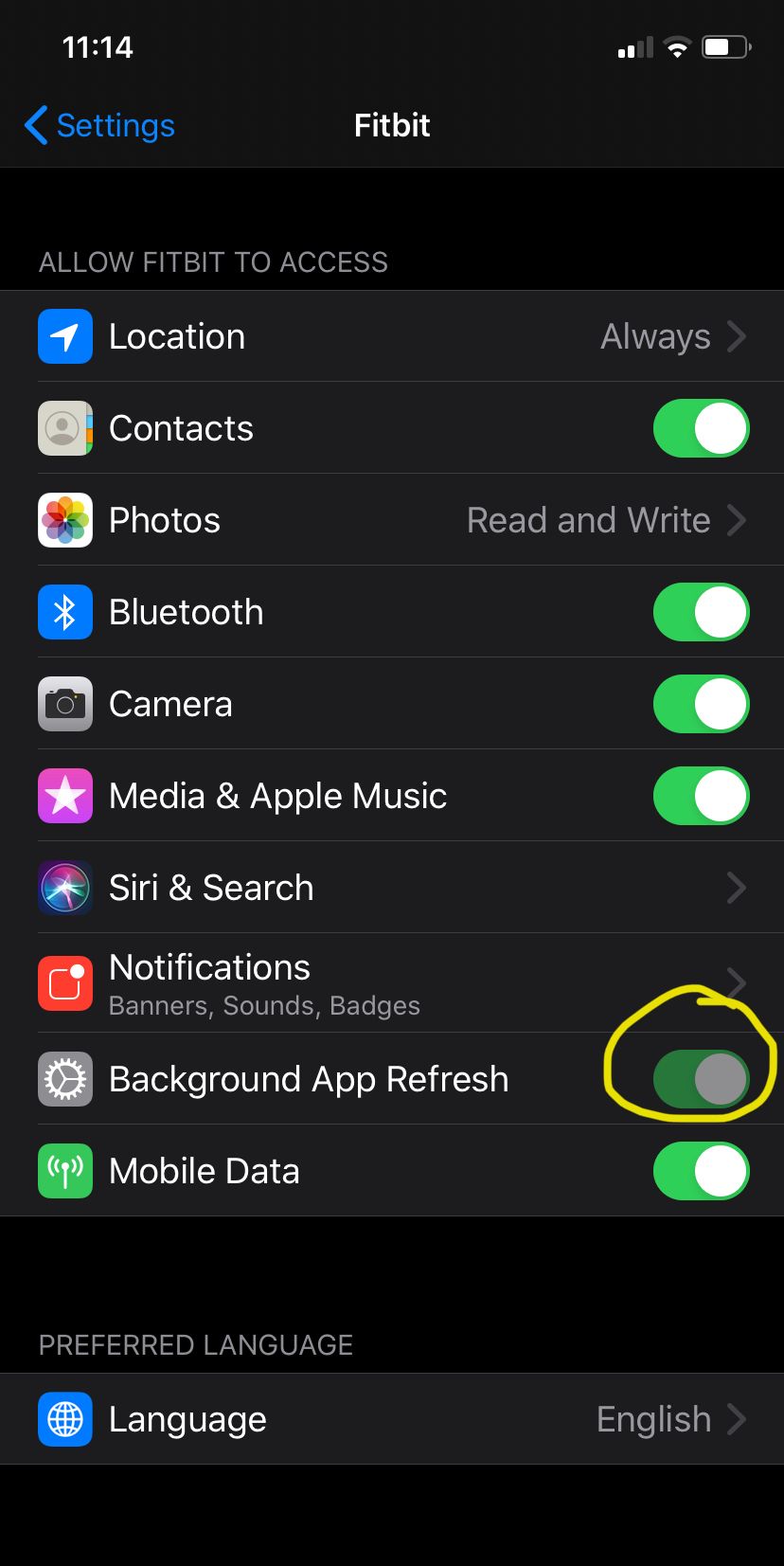Turn off Bluetooth access for Fitbit

(701, 612)
